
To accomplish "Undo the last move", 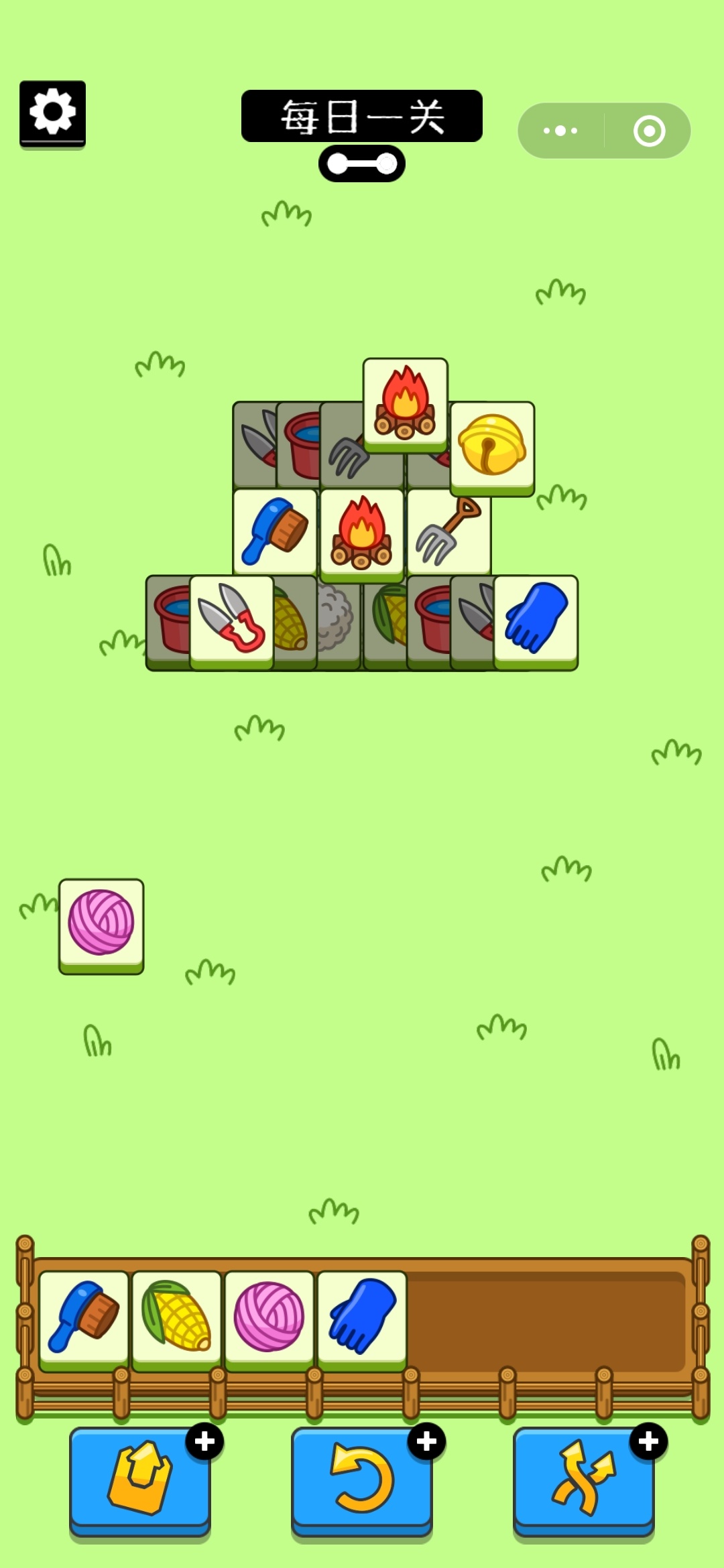I will pyautogui.click(x=361, y=1479).
